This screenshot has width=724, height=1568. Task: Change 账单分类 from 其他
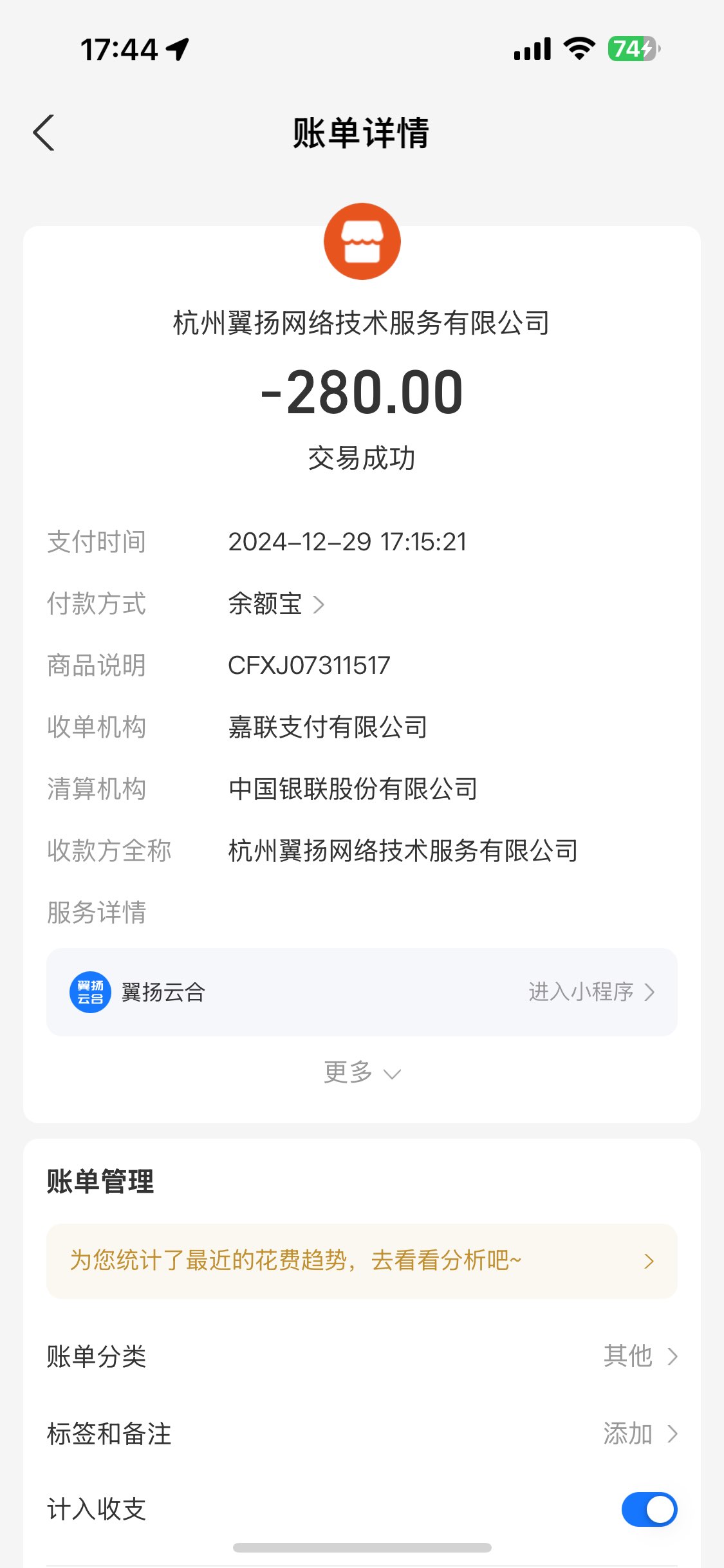pos(640,1356)
